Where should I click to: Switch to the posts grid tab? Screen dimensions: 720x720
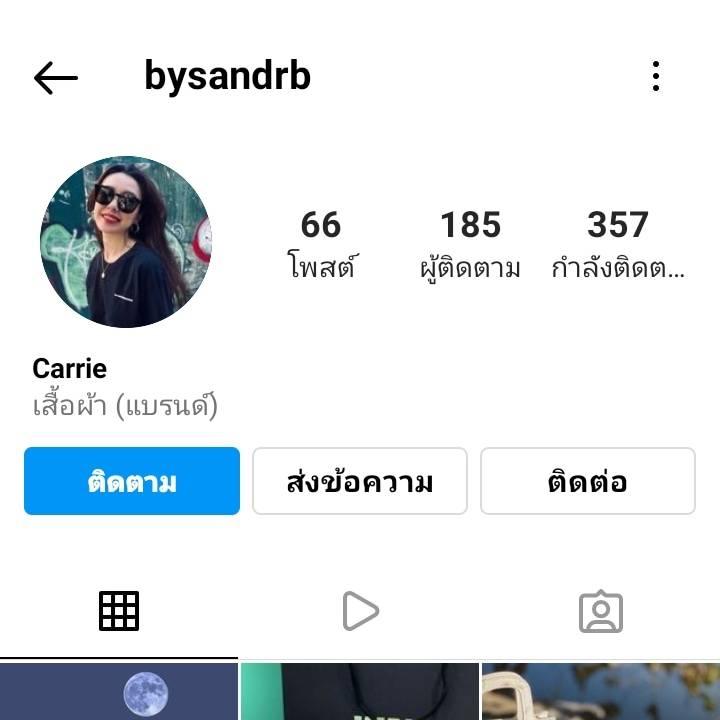point(119,610)
